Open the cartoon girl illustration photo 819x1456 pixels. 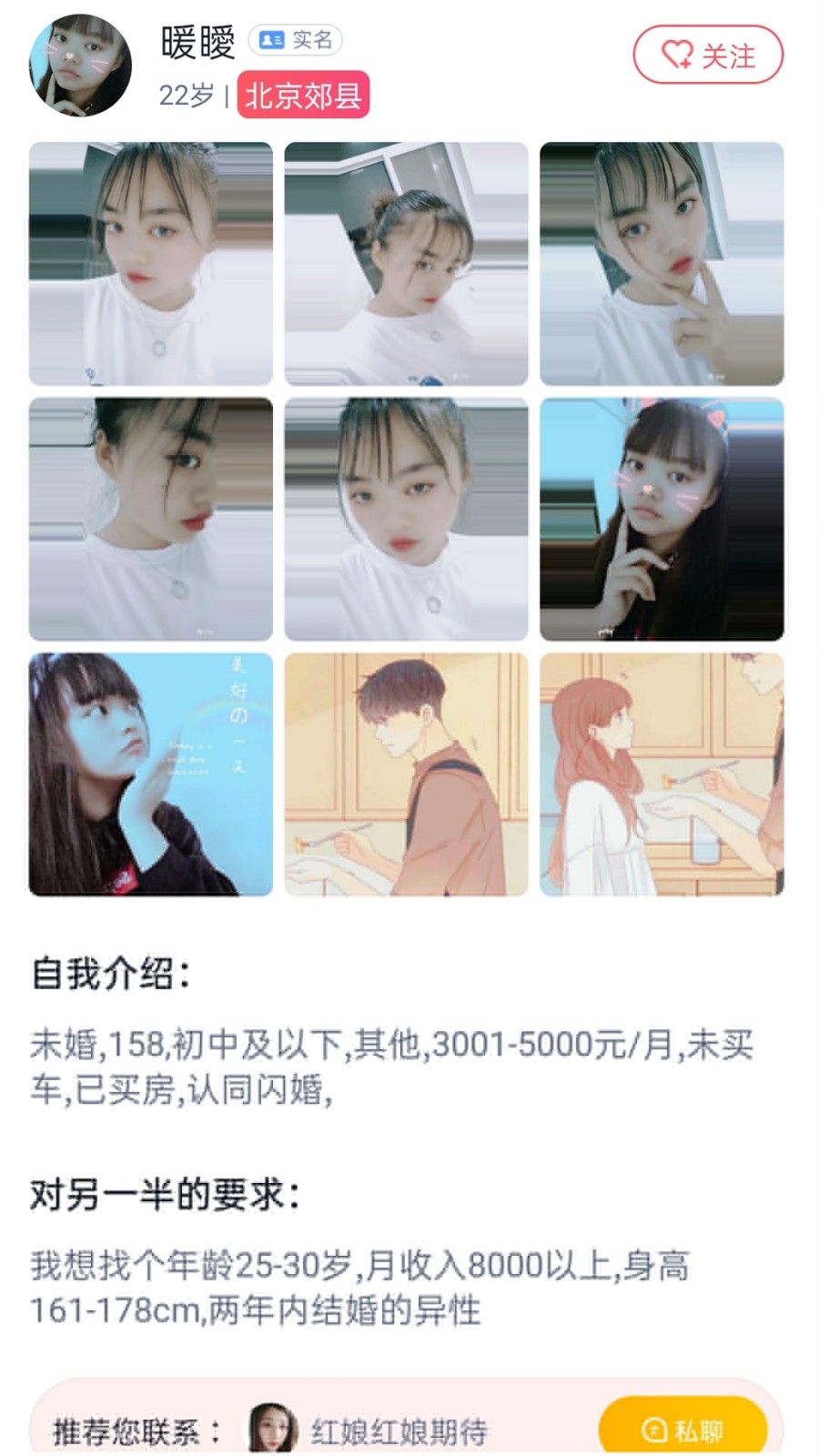pyautogui.click(x=662, y=774)
